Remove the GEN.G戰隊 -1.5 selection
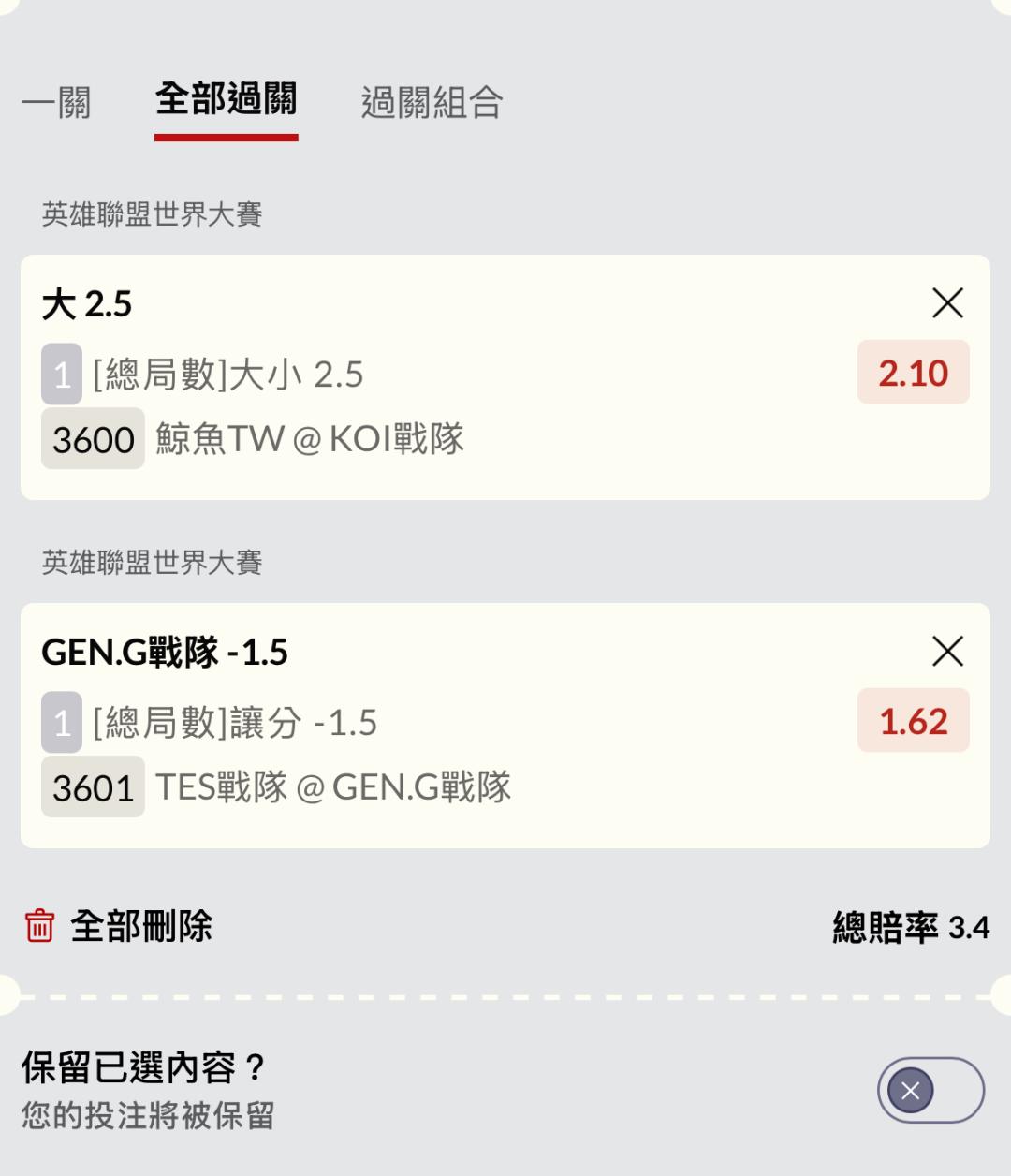The width and height of the screenshot is (1011, 1176). [x=947, y=652]
